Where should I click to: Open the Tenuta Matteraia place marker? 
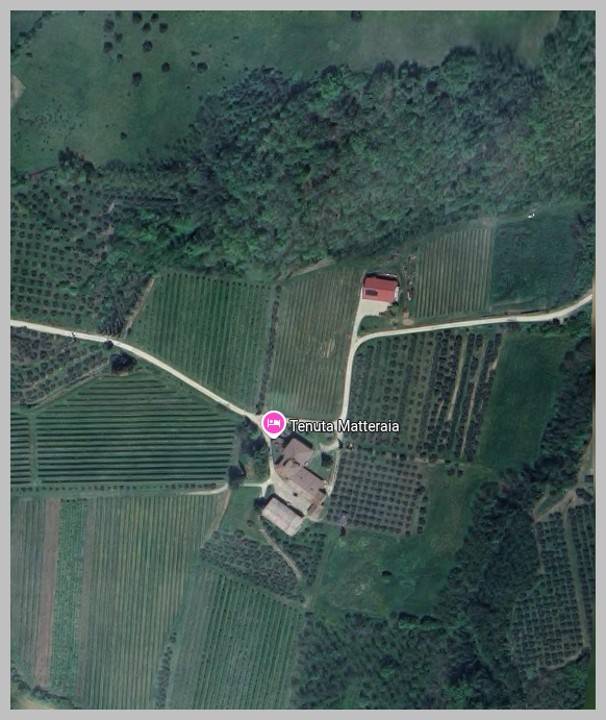click(x=273, y=424)
